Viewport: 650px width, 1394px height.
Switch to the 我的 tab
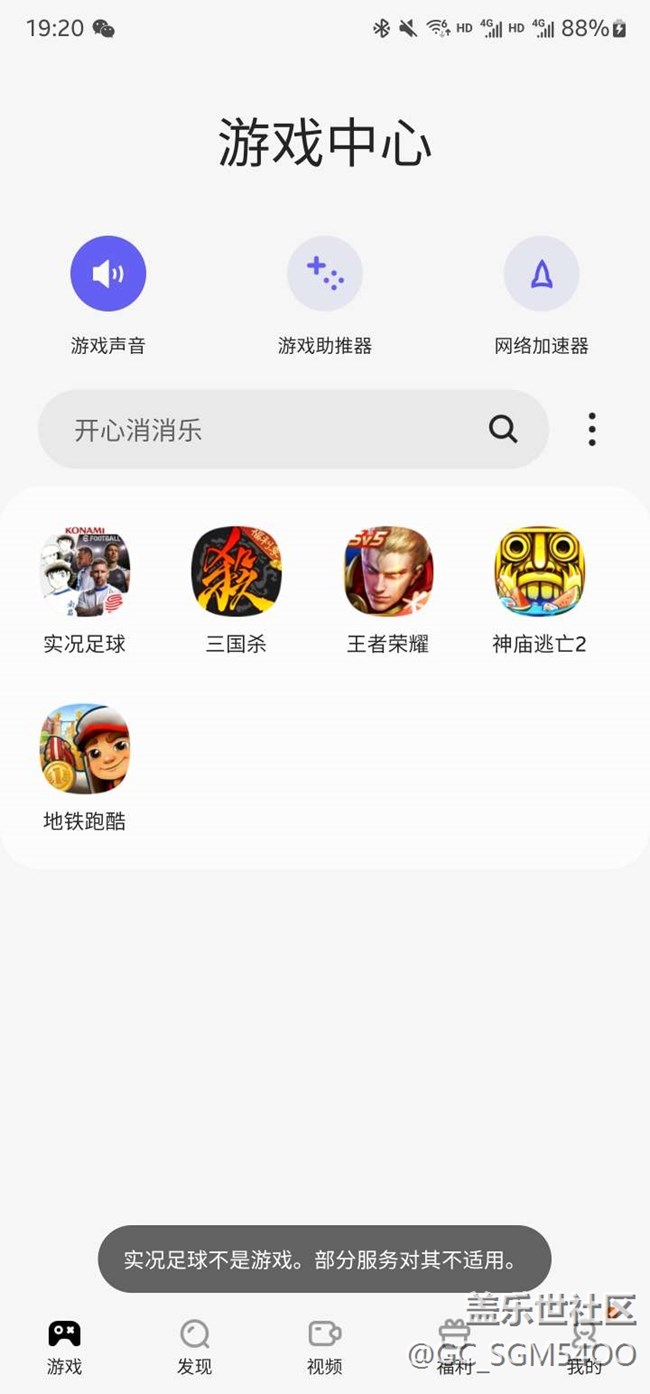point(585,1346)
